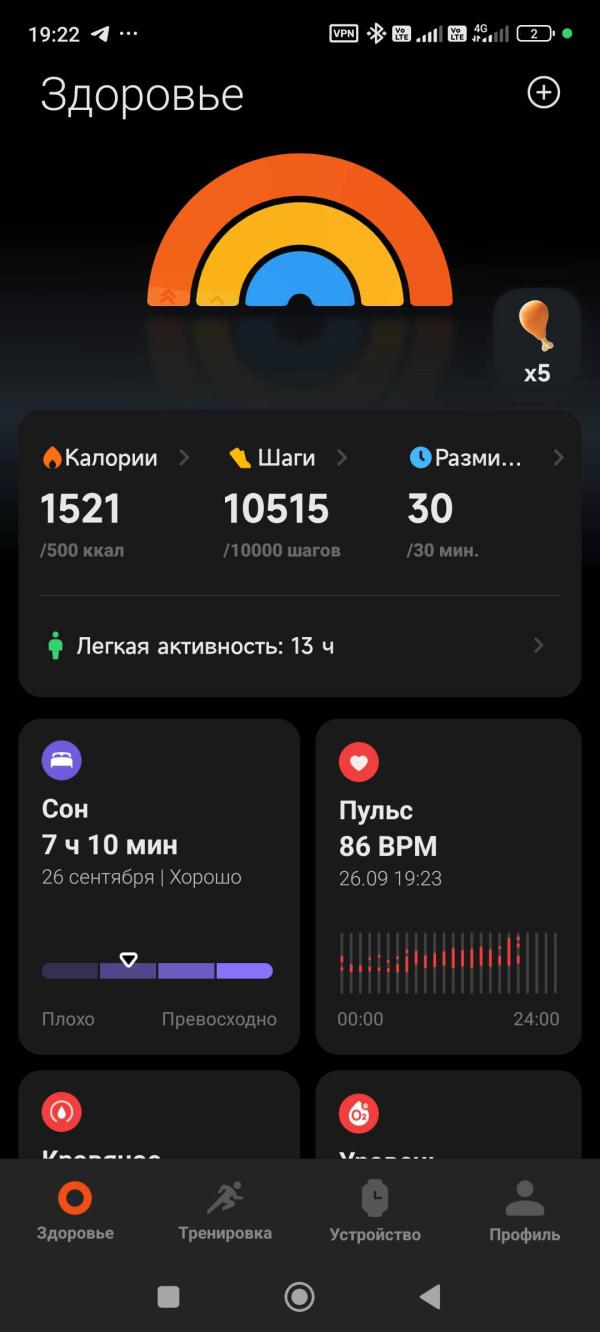Tap the system home button
Viewport: 600px width, 1332px height.
click(x=299, y=1297)
